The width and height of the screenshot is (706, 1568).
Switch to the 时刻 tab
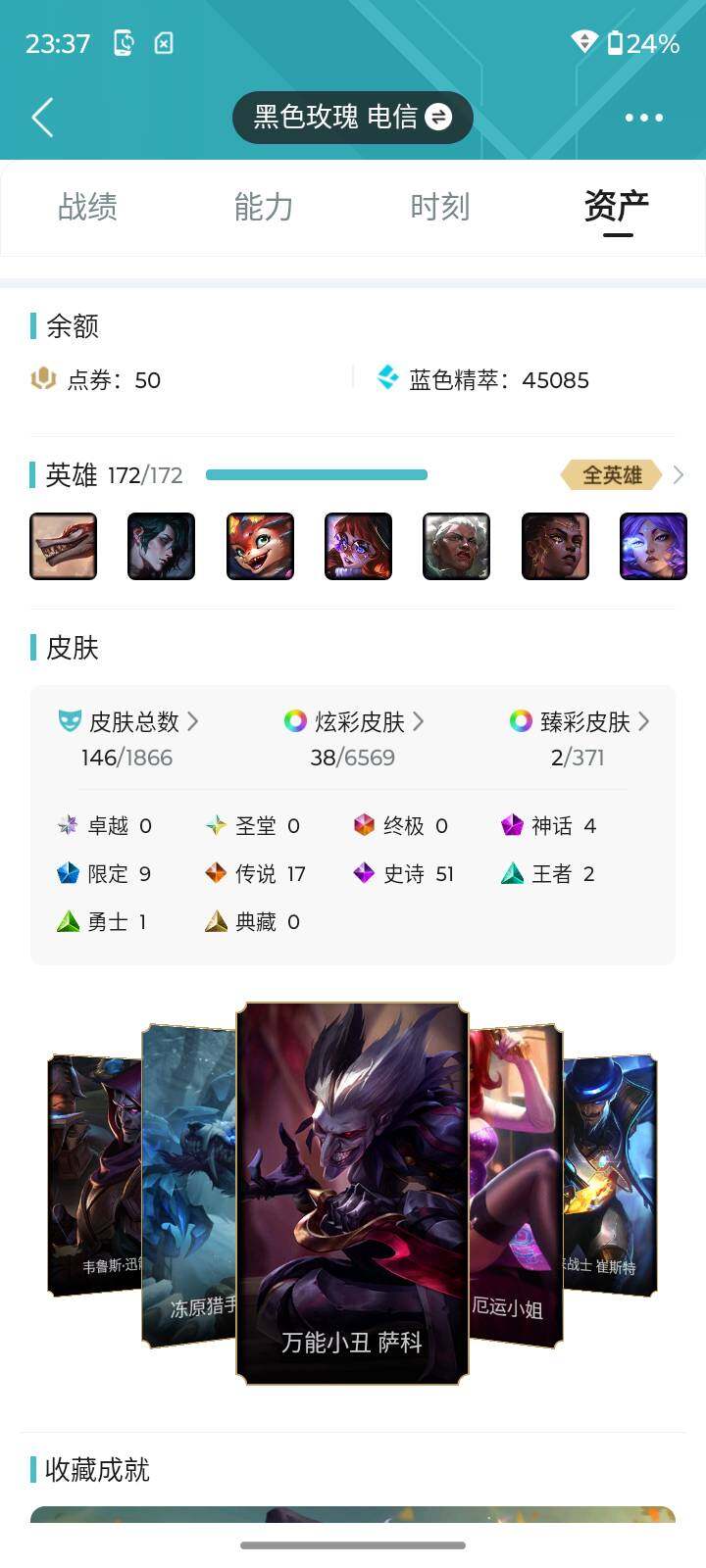tap(439, 207)
